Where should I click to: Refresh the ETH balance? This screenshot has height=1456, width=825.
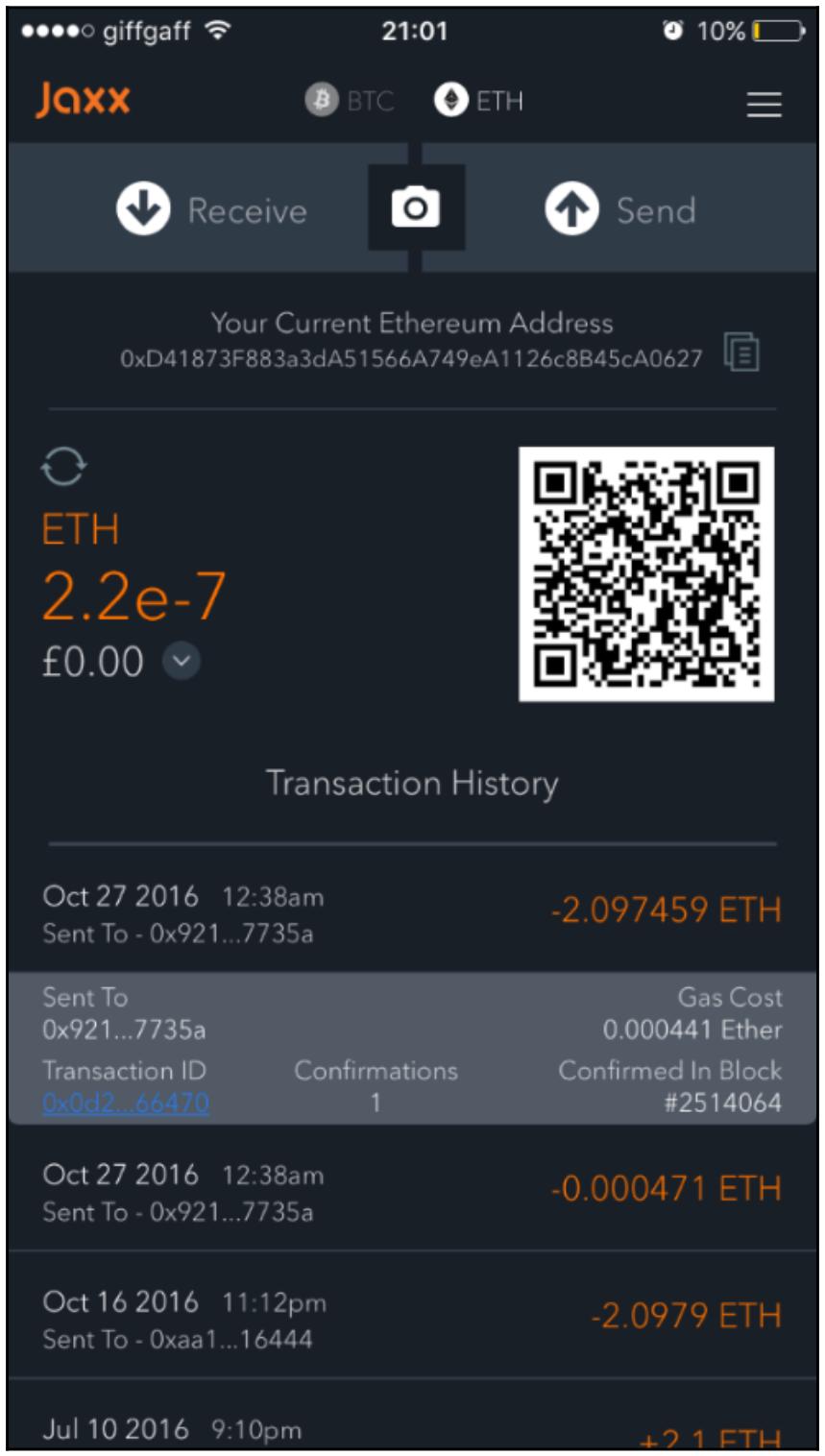[x=64, y=467]
